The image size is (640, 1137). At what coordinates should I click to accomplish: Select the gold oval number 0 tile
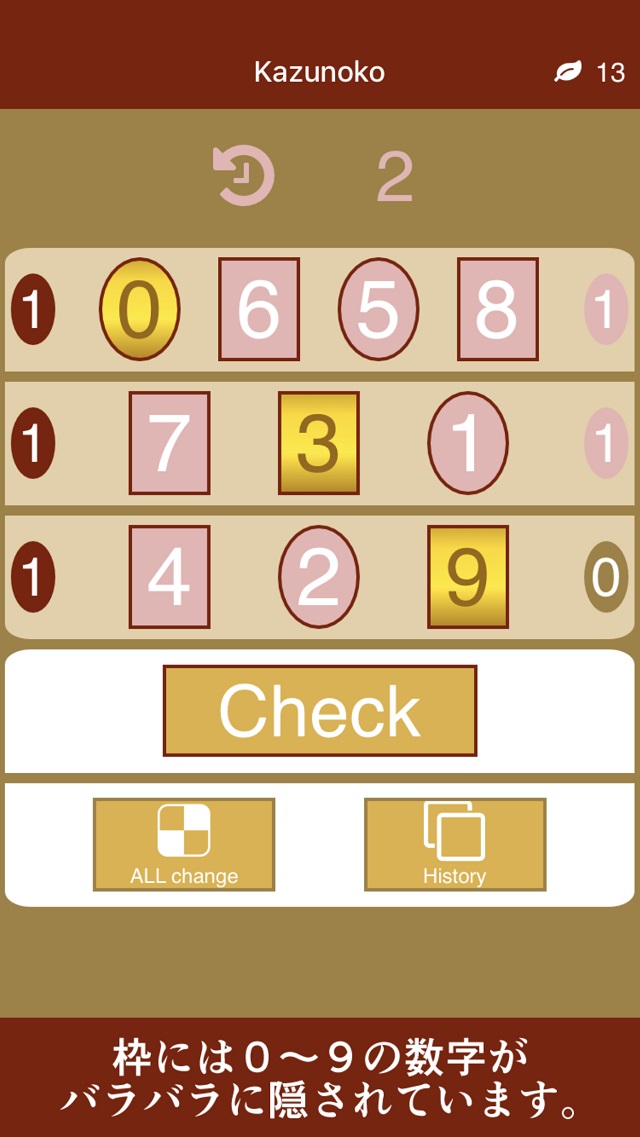[x=140, y=309]
